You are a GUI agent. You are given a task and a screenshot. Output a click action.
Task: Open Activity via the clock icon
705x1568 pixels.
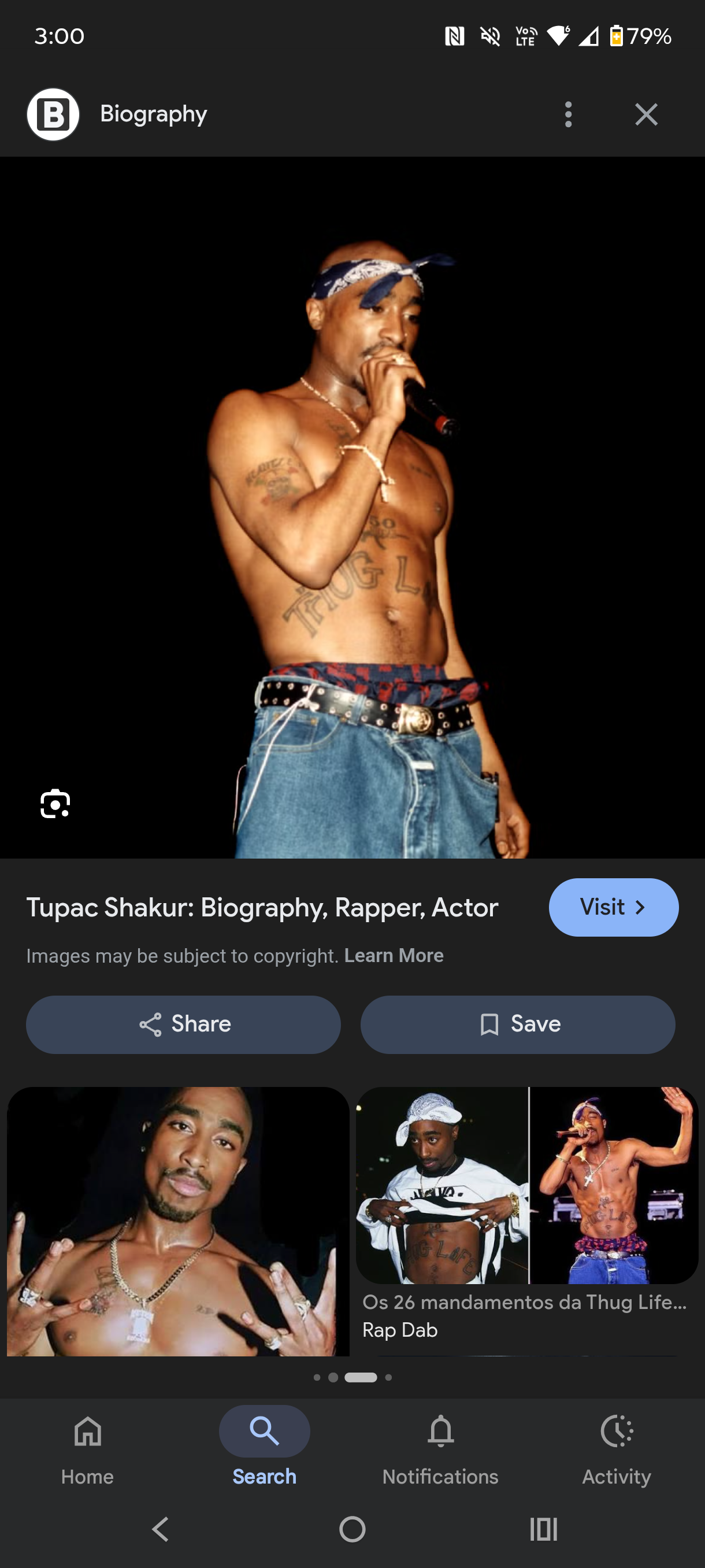pos(616,1432)
